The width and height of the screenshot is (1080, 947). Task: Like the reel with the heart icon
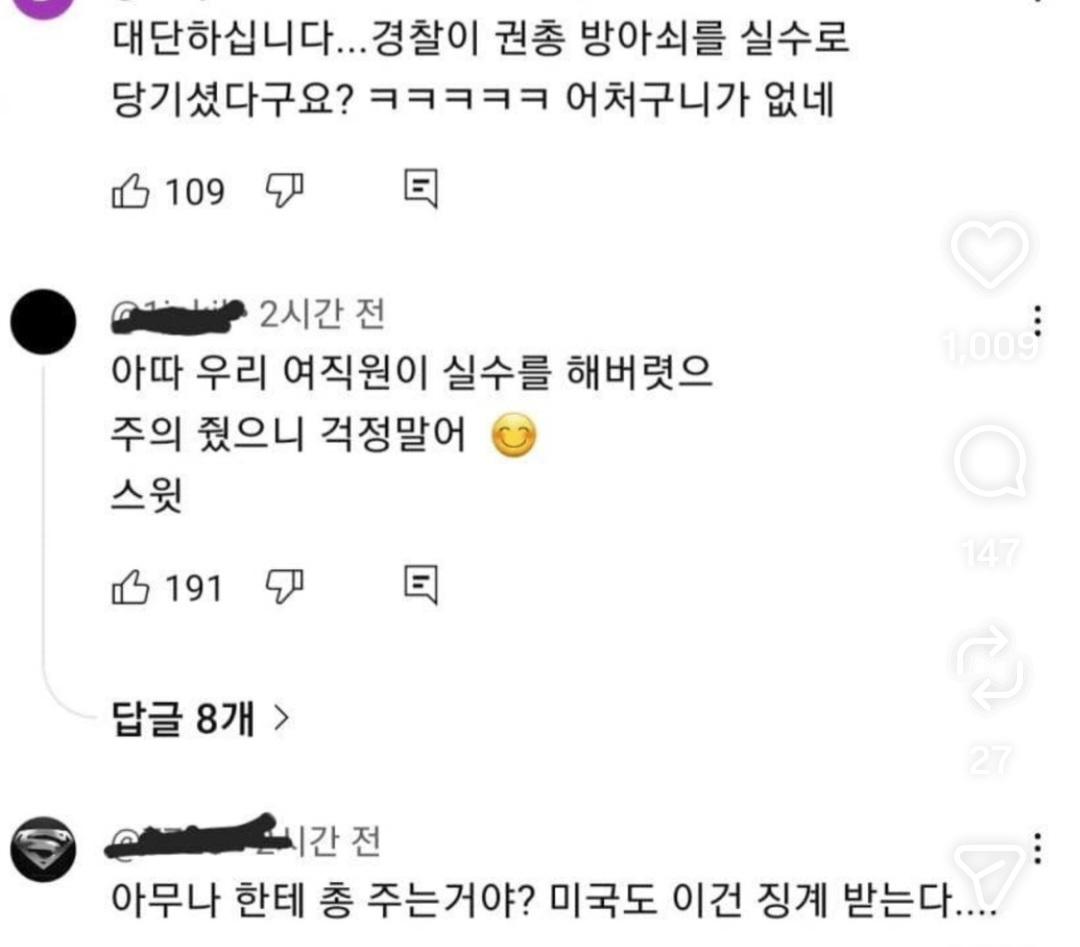pos(988,251)
